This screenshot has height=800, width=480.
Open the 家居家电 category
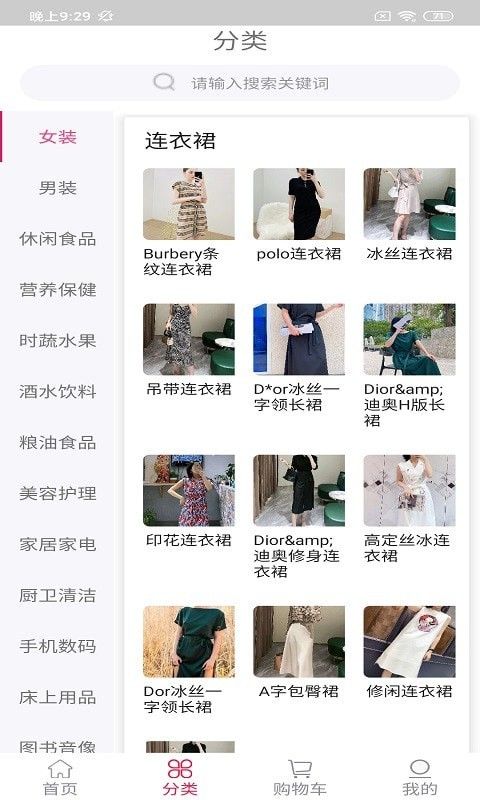coord(58,544)
